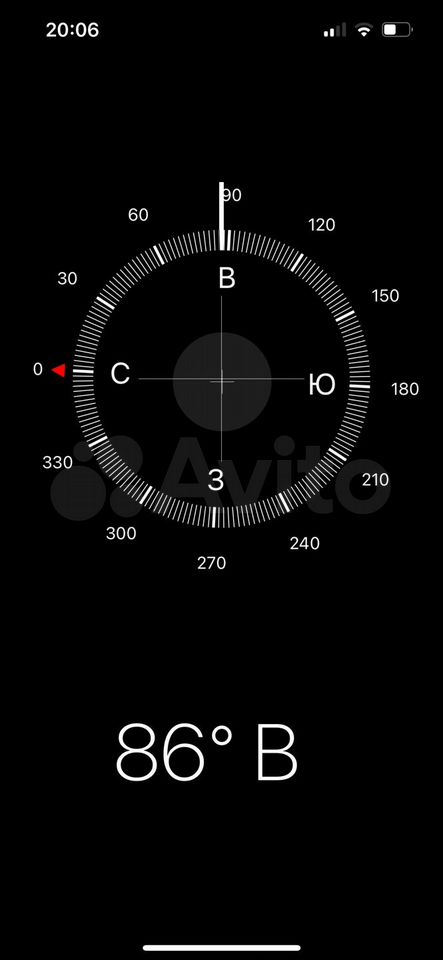Tap the compass dial to lock current bearing
443x960 pixels.
pyautogui.click(x=222, y=379)
